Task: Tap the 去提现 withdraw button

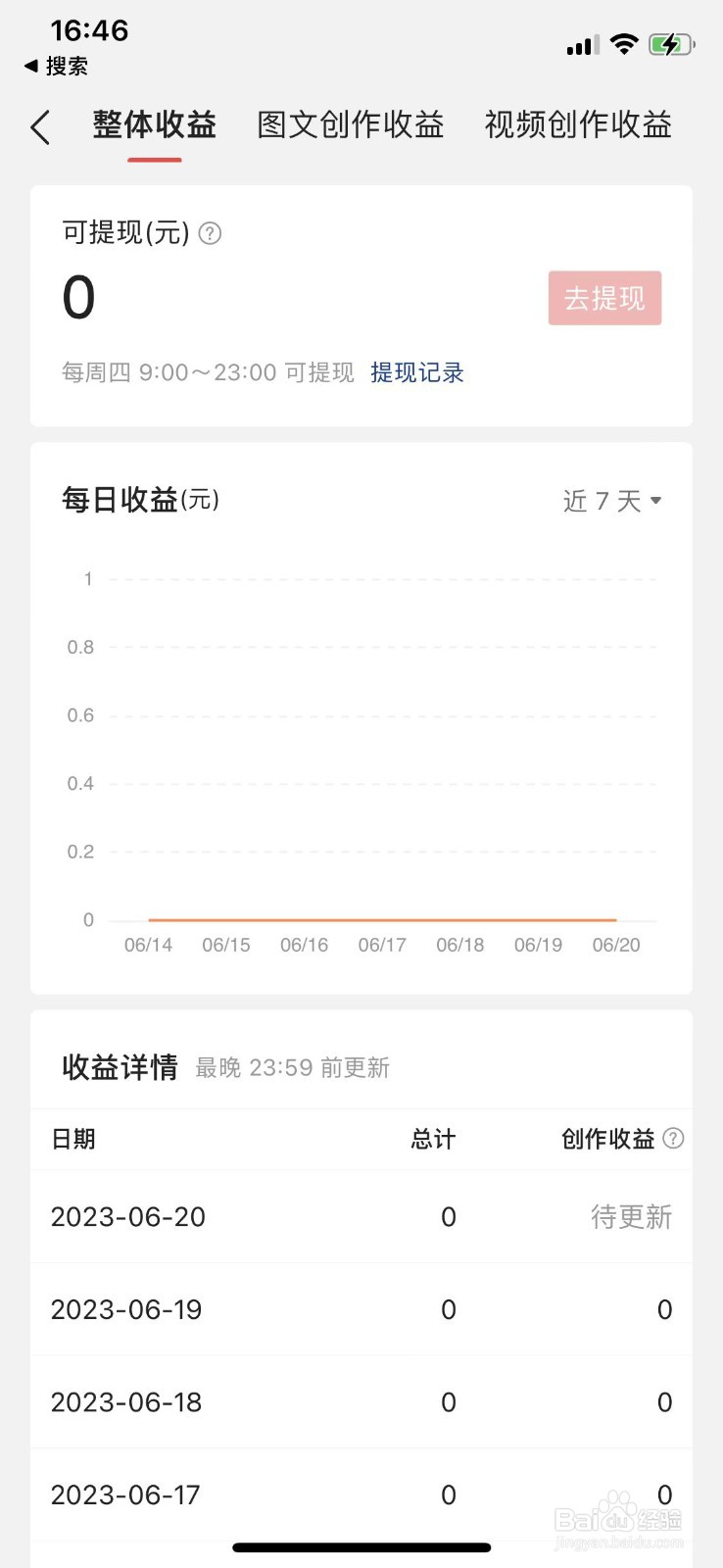Action: point(604,298)
